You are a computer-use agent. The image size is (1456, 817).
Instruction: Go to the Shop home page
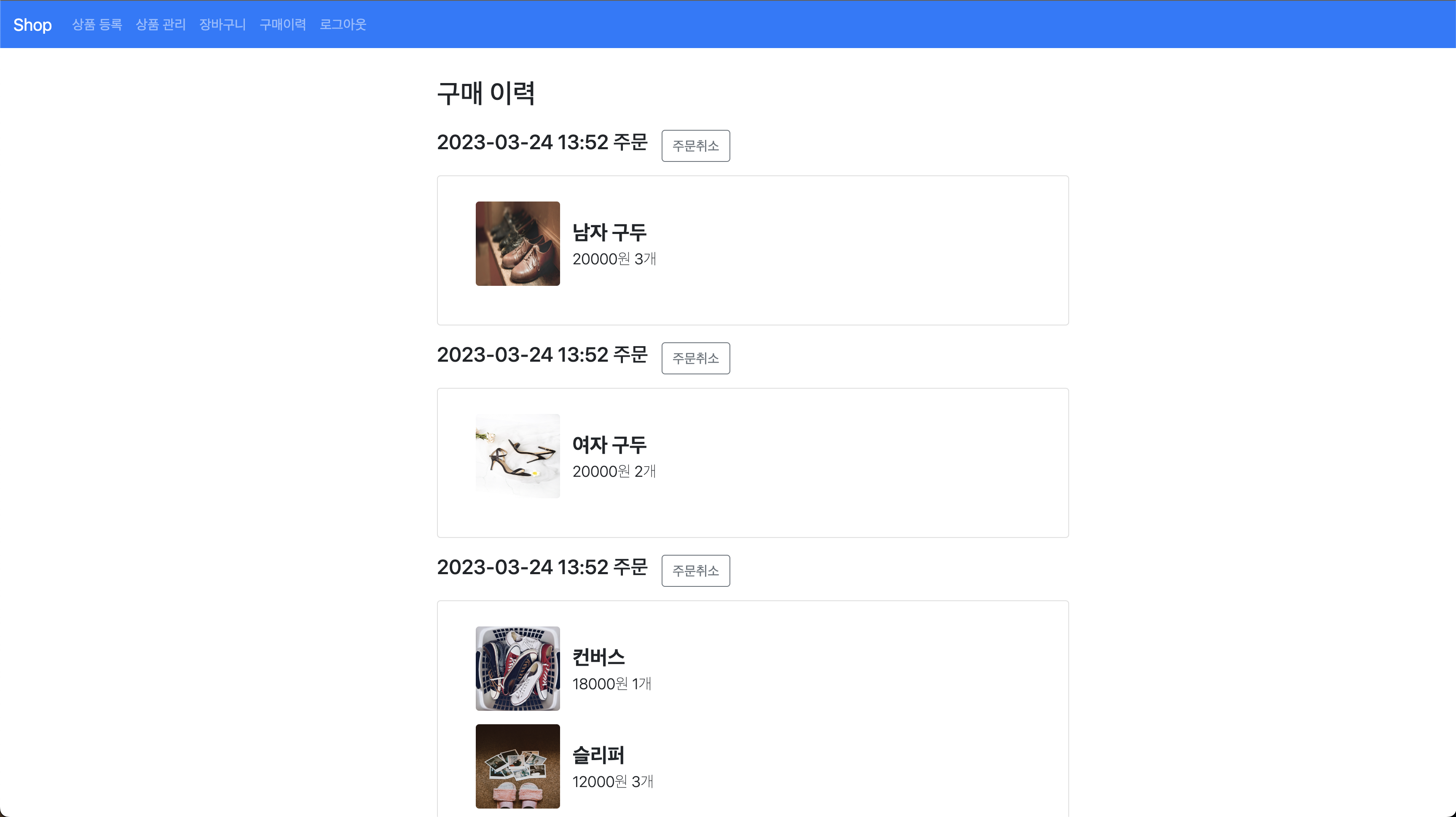click(x=32, y=24)
